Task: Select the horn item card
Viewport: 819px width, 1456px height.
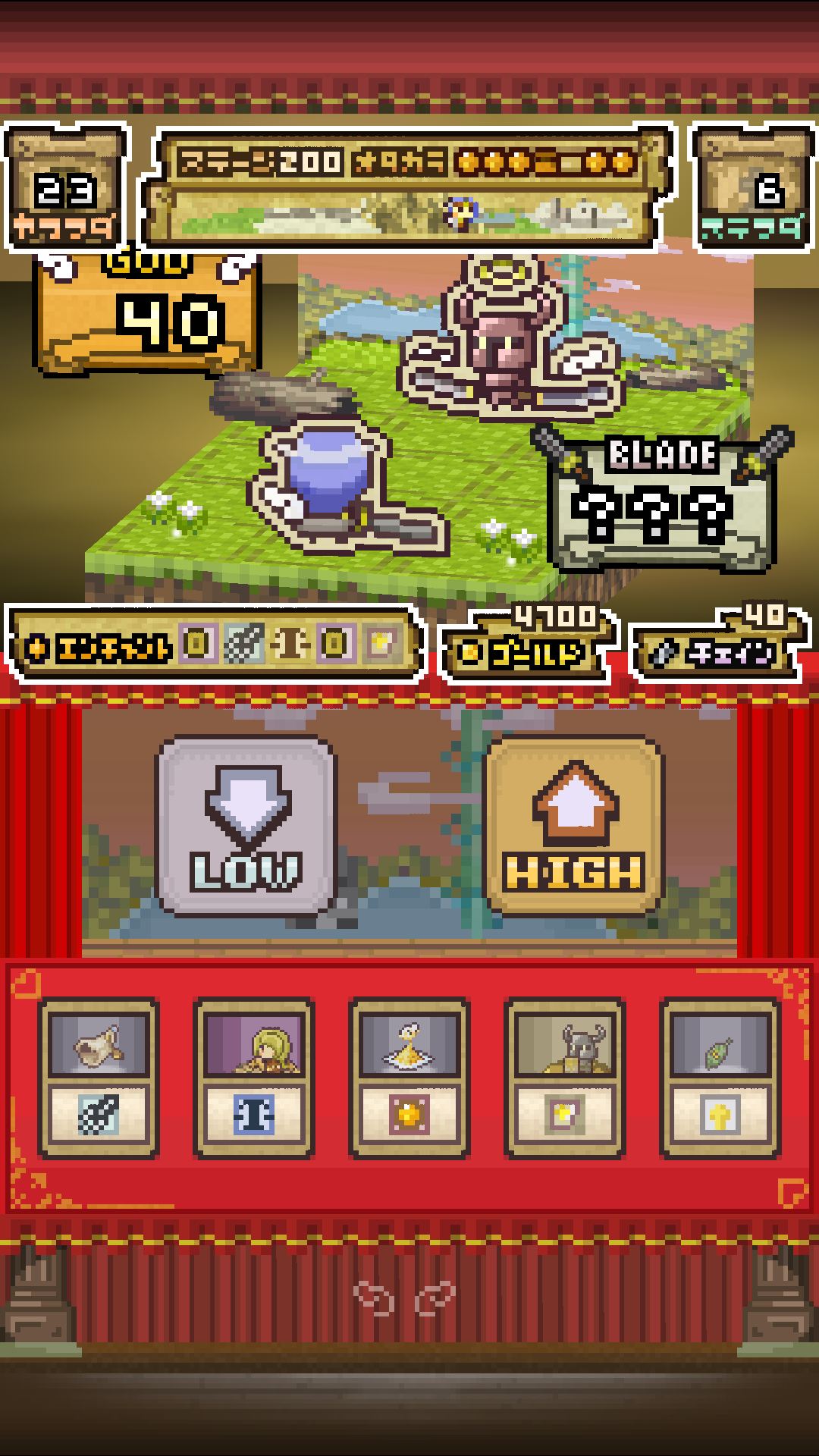Action: click(99, 1078)
